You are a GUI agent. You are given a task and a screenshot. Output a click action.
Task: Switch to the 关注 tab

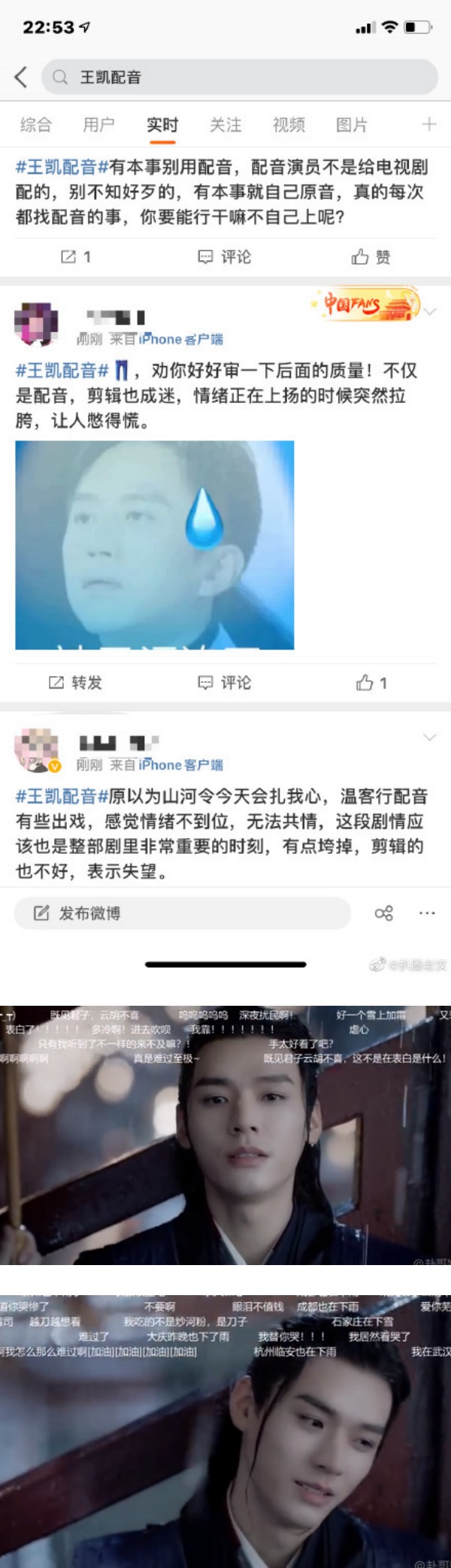coord(225,125)
